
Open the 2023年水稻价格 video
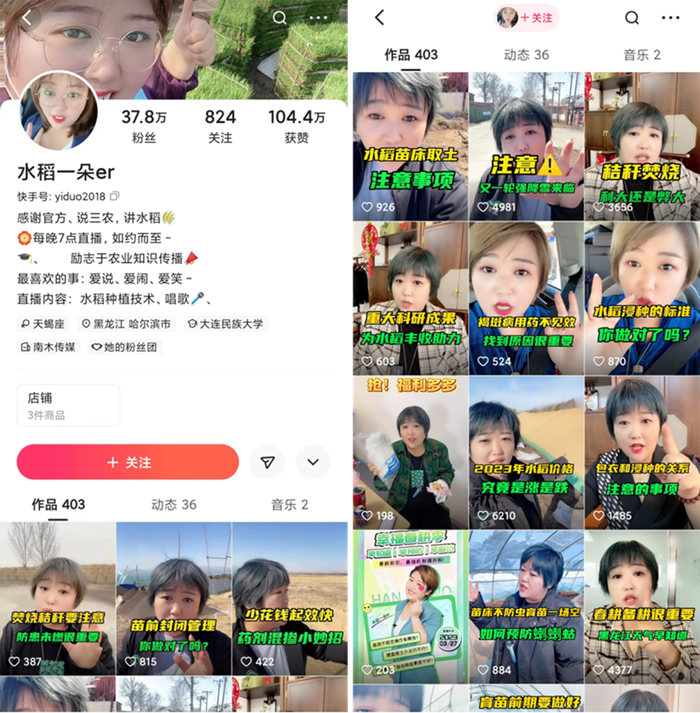(x=525, y=452)
